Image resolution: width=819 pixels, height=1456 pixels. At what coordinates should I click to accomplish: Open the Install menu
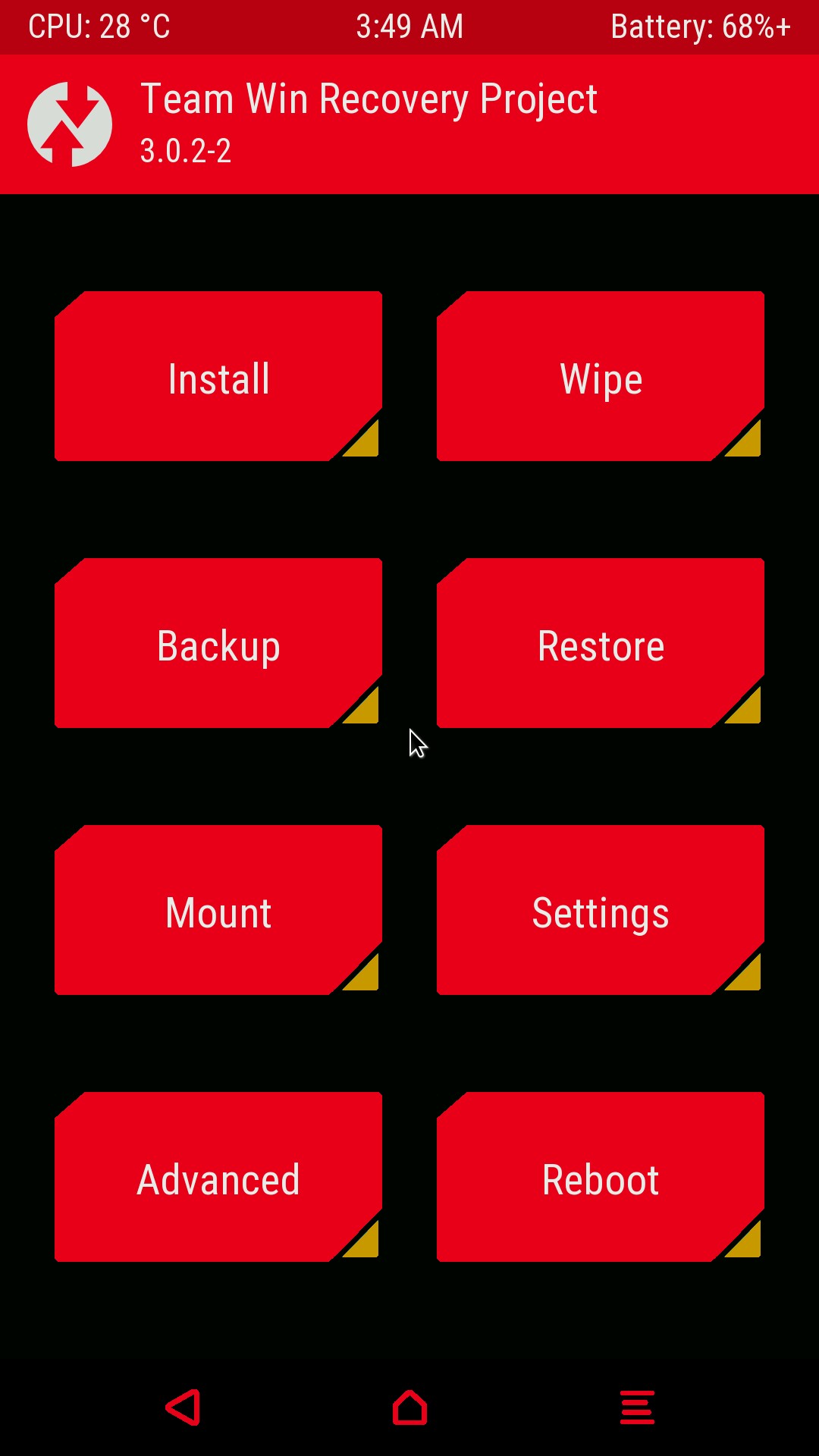[x=218, y=377]
